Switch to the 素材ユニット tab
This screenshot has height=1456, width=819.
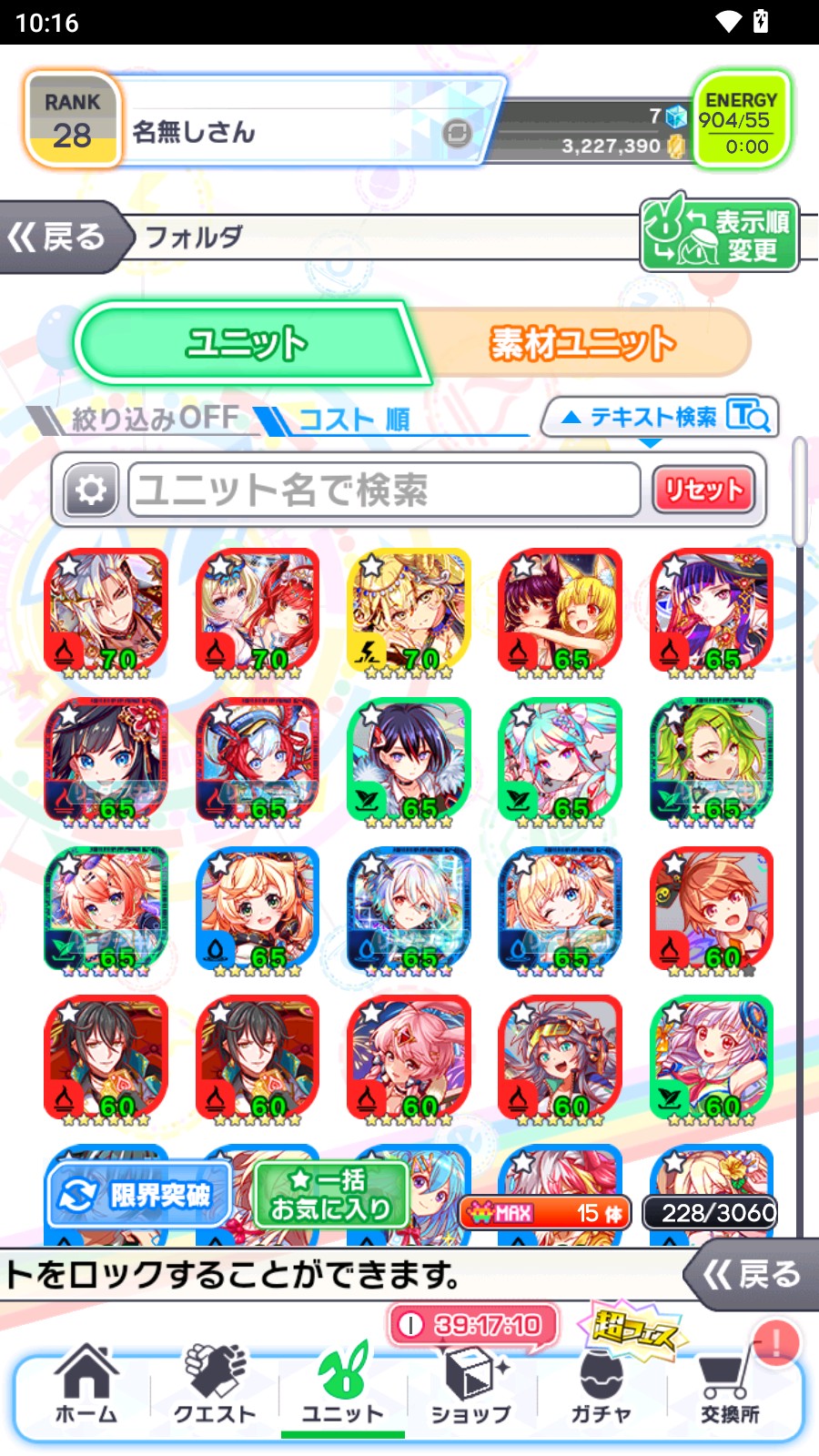click(582, 344)
